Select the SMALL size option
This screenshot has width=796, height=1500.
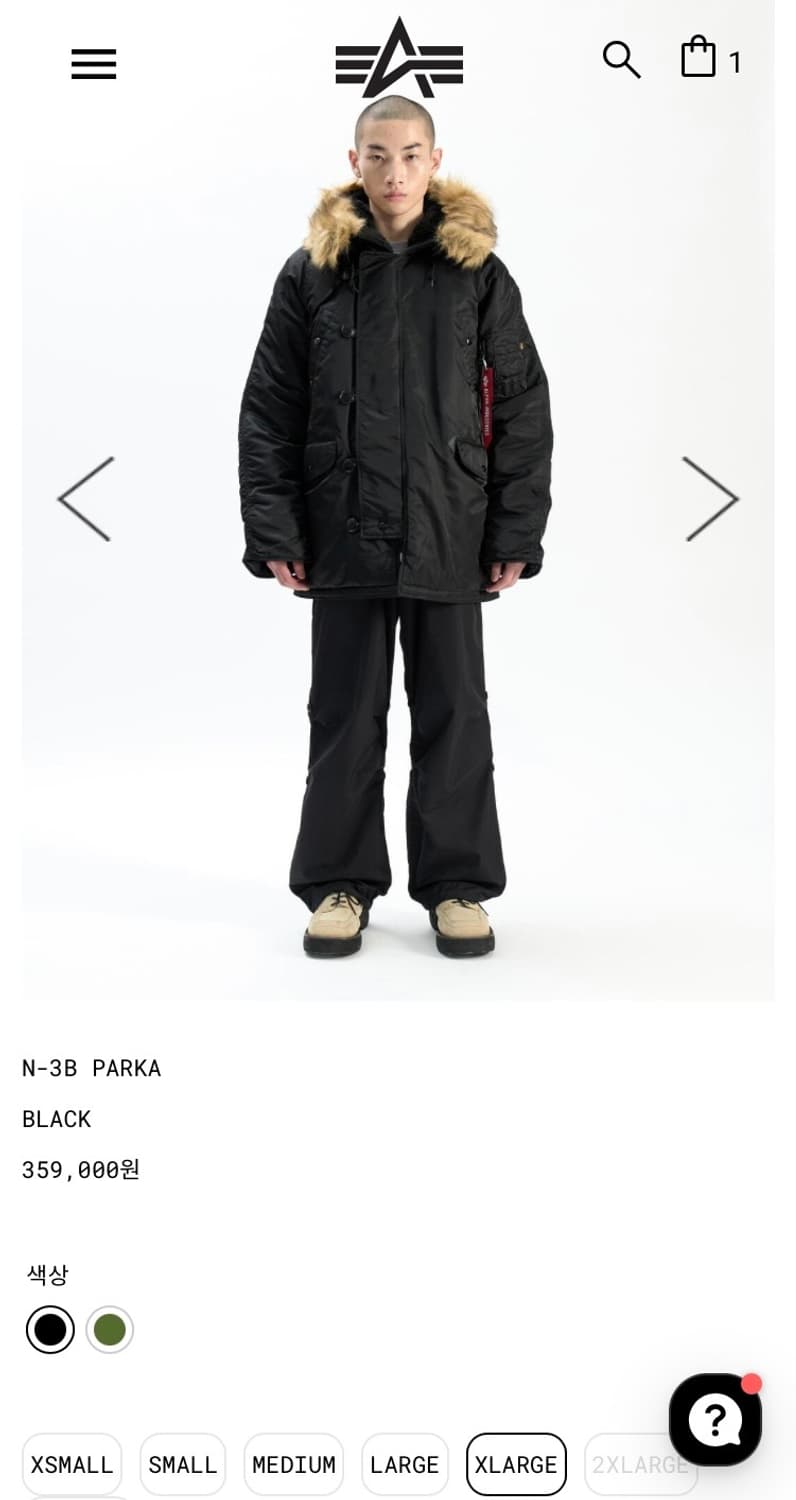point(182,1464)
